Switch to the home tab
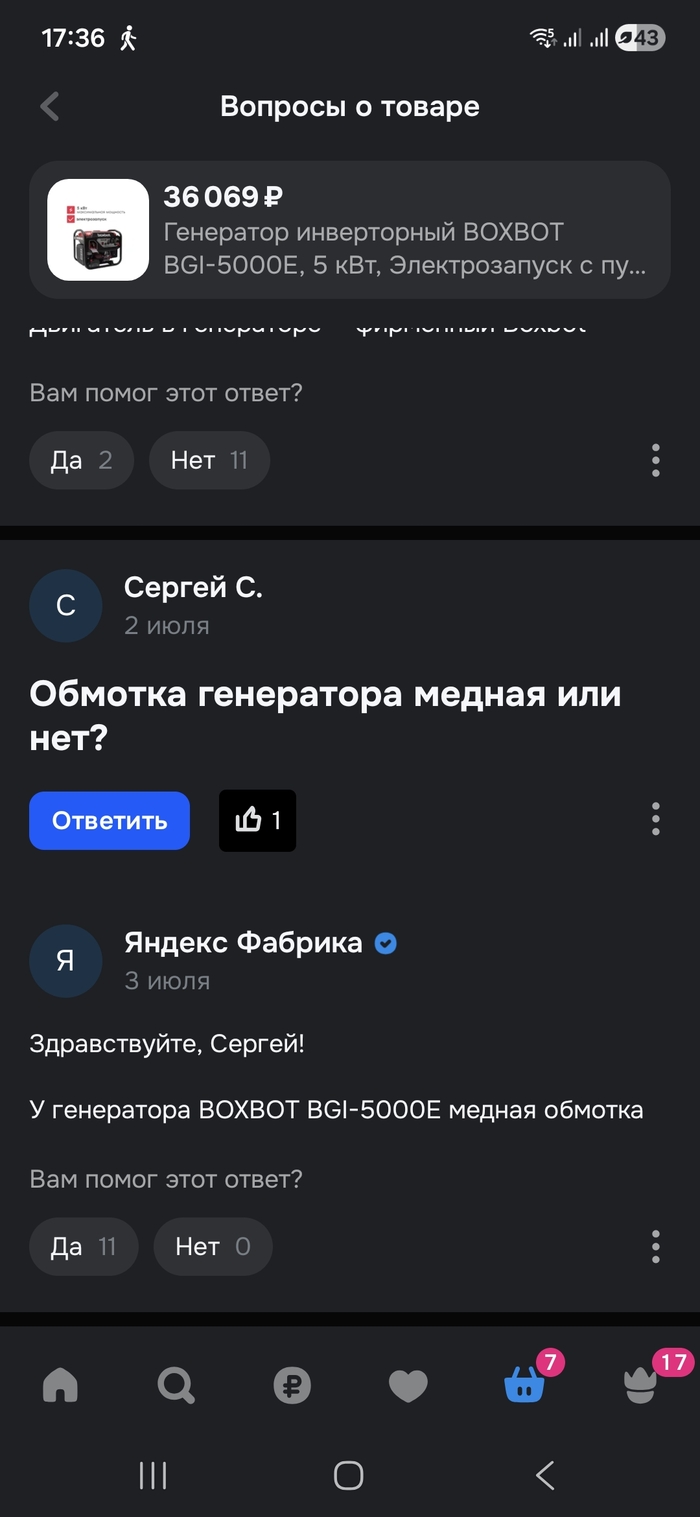 [x=60, y=1385]
